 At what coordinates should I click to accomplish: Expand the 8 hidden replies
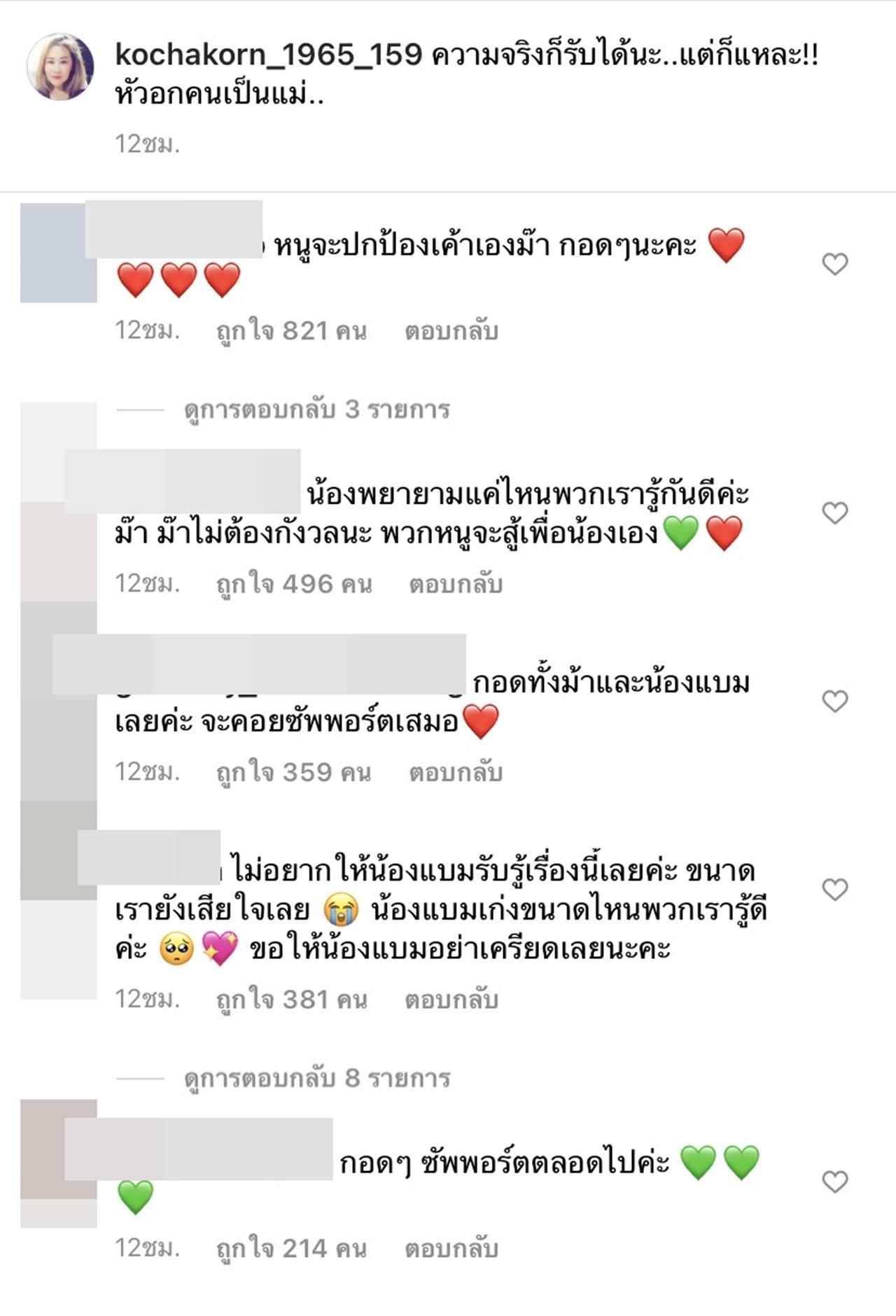coord(316,1078)
